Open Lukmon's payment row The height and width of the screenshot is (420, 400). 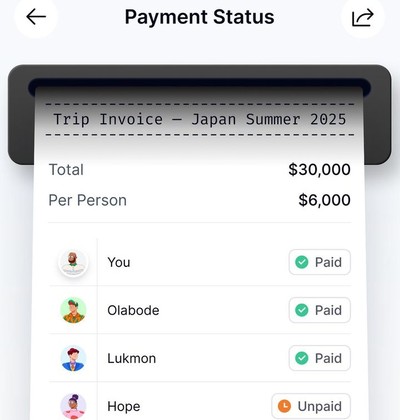200,358
